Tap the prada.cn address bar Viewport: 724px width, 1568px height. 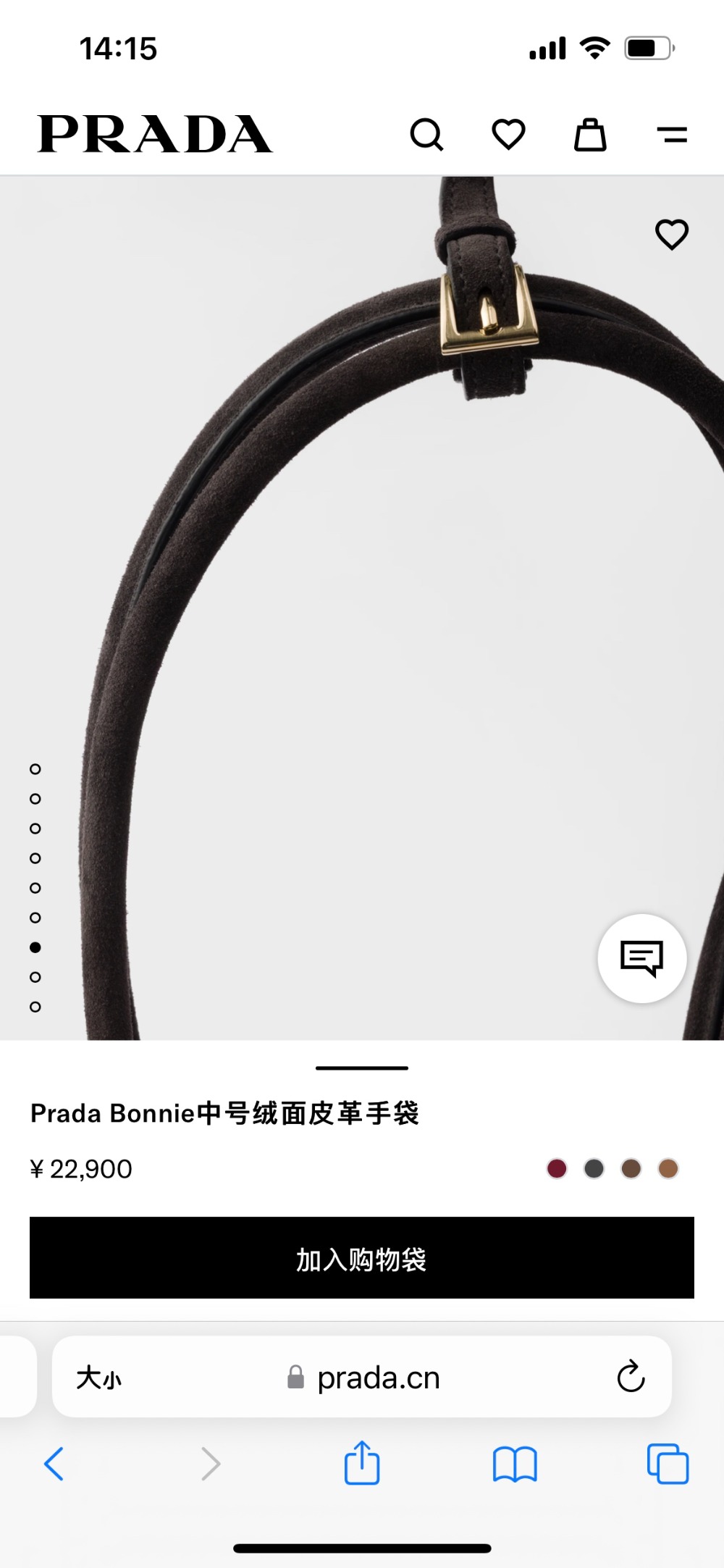click(376, 1378)
